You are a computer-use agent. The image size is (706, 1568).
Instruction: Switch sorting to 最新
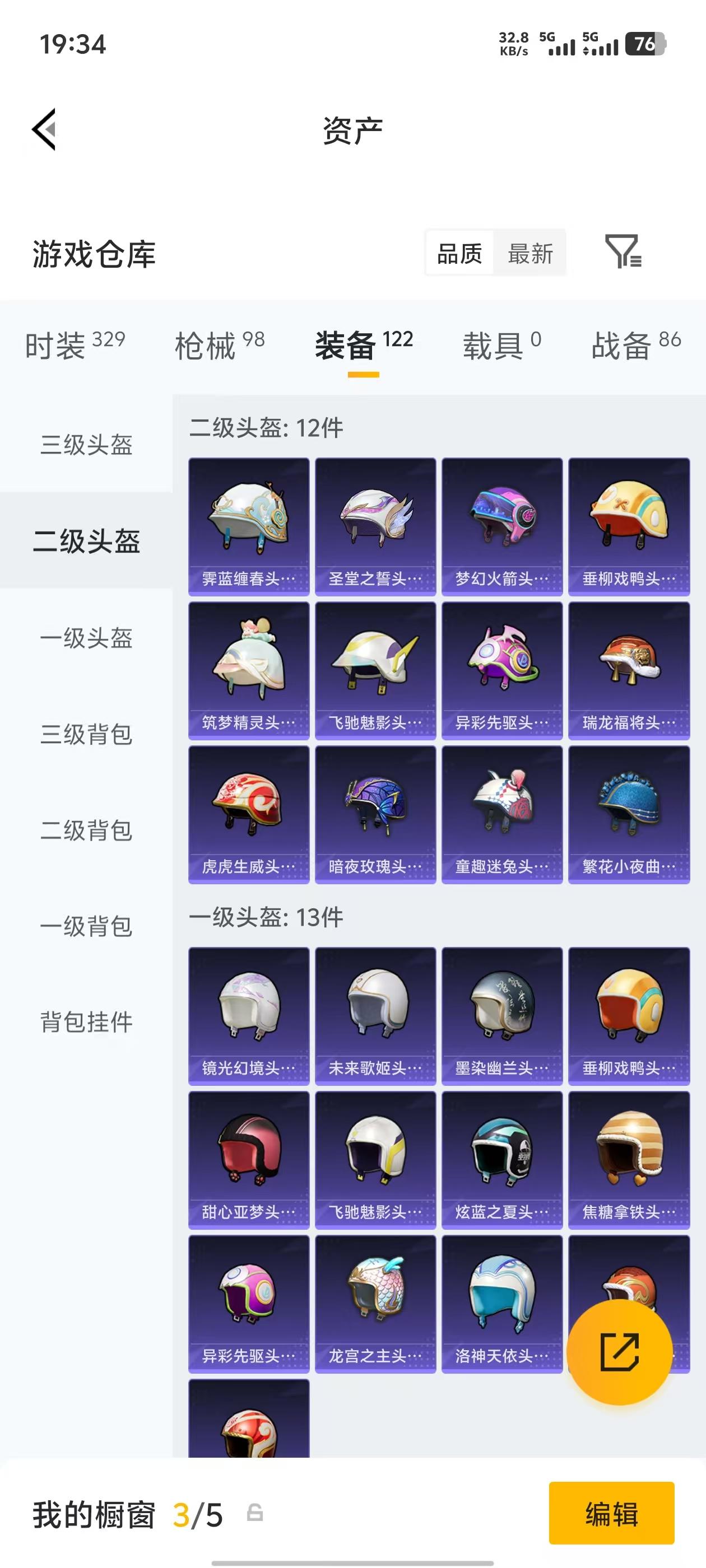tap(529, 254)
